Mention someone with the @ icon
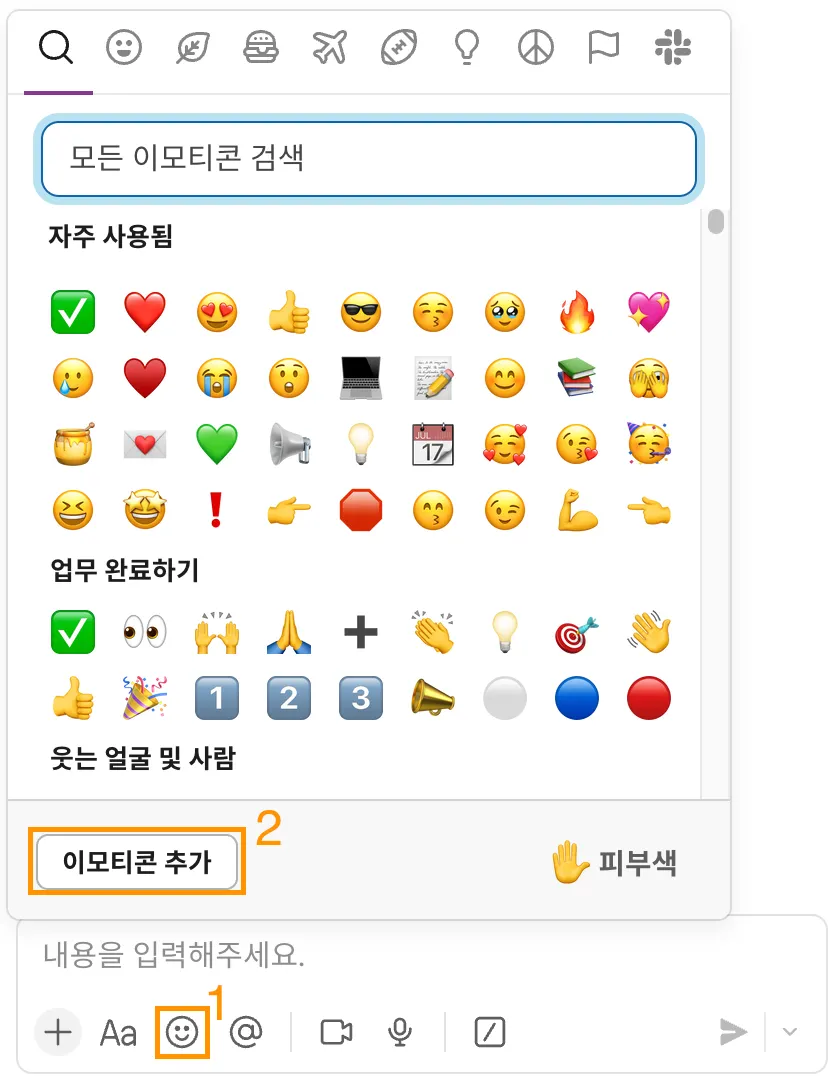The image size is (836, 1084). (245, 1032)
